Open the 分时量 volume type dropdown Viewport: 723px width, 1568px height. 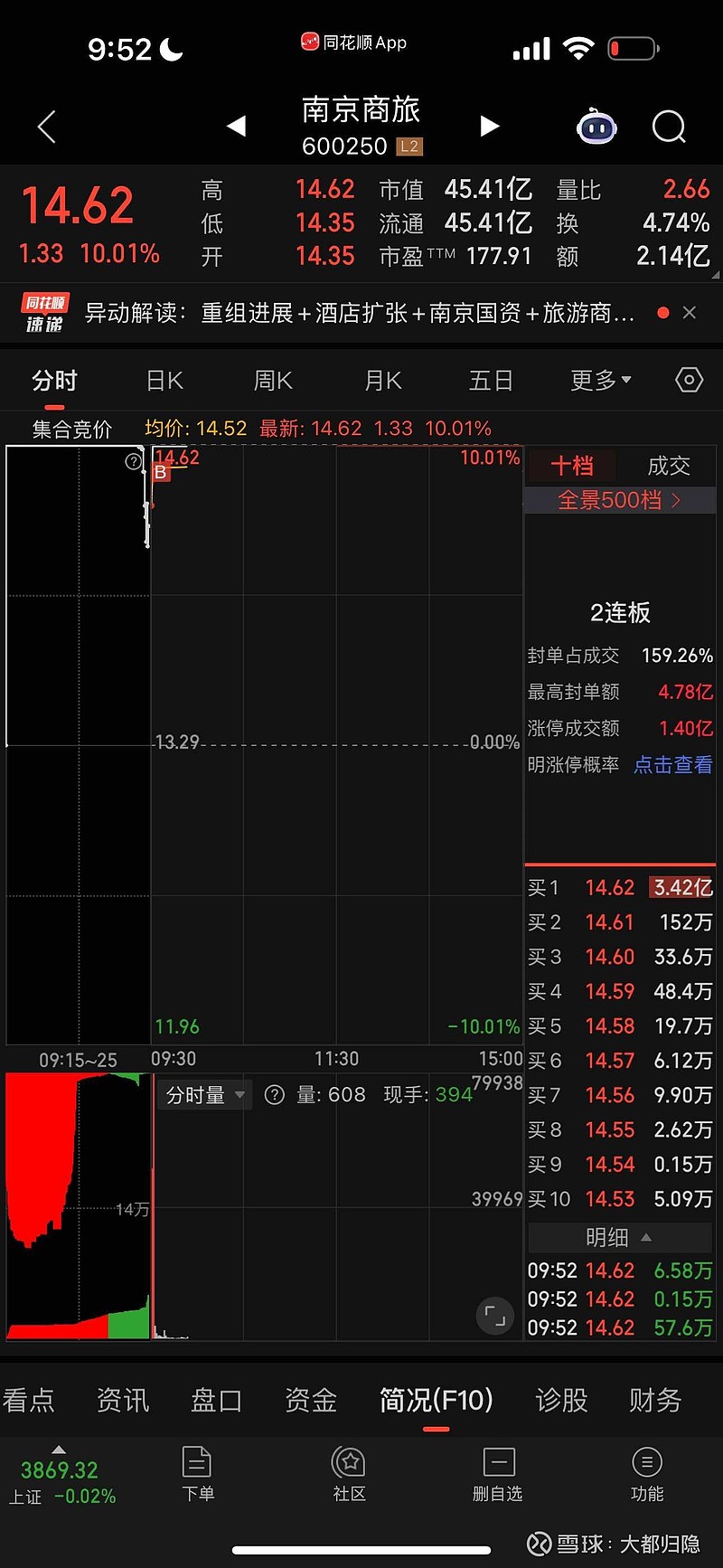(x=203, y=1094)
